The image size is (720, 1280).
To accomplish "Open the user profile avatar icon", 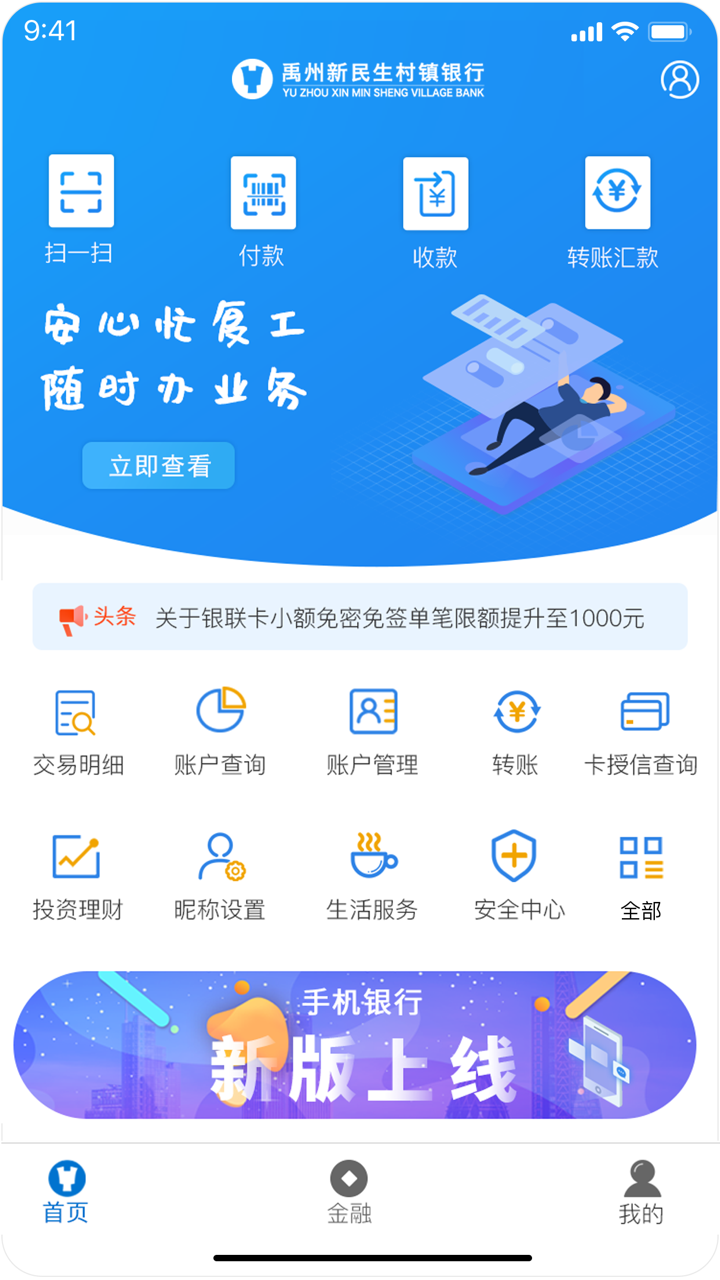I will (681, 80).
